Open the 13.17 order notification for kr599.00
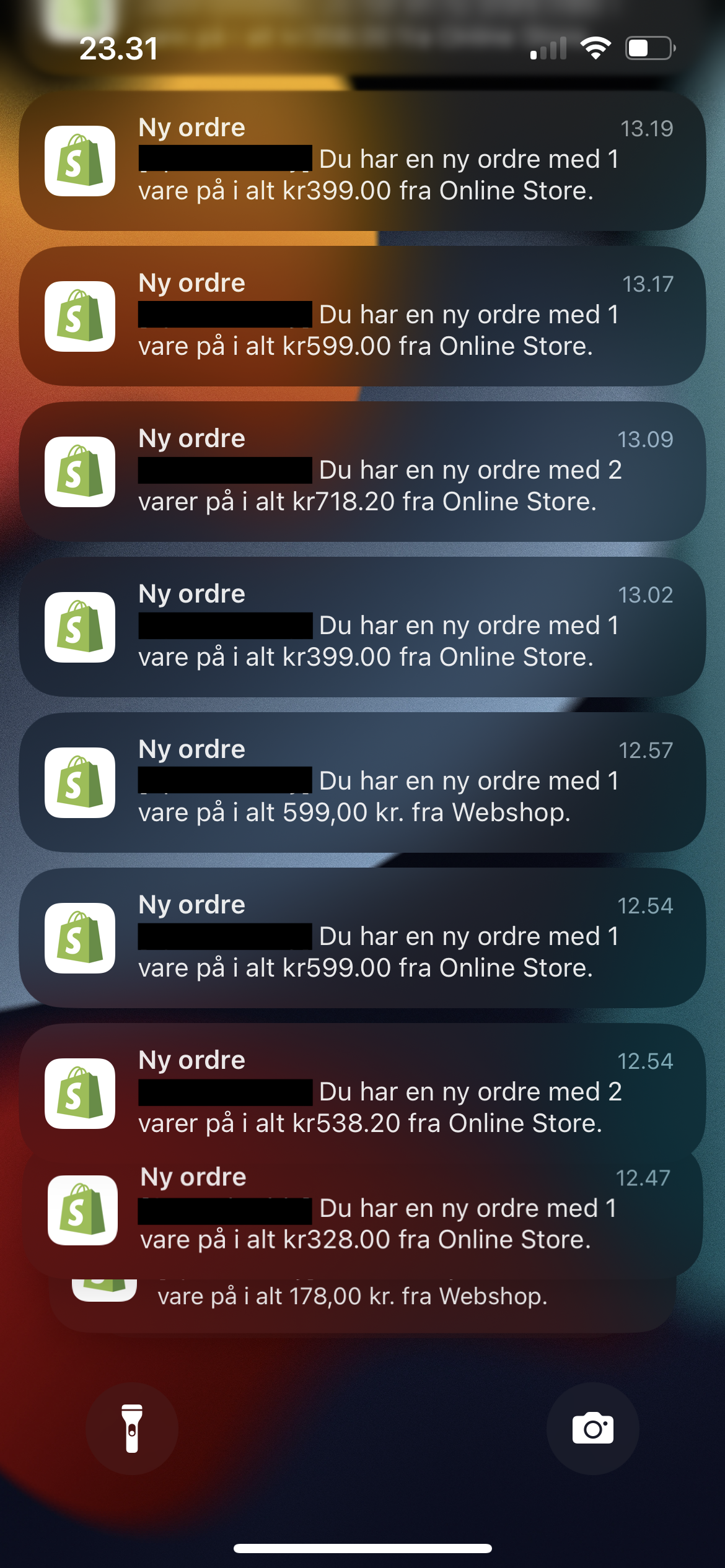Screen dimensions: 725x1568 [x=362, y=316]
